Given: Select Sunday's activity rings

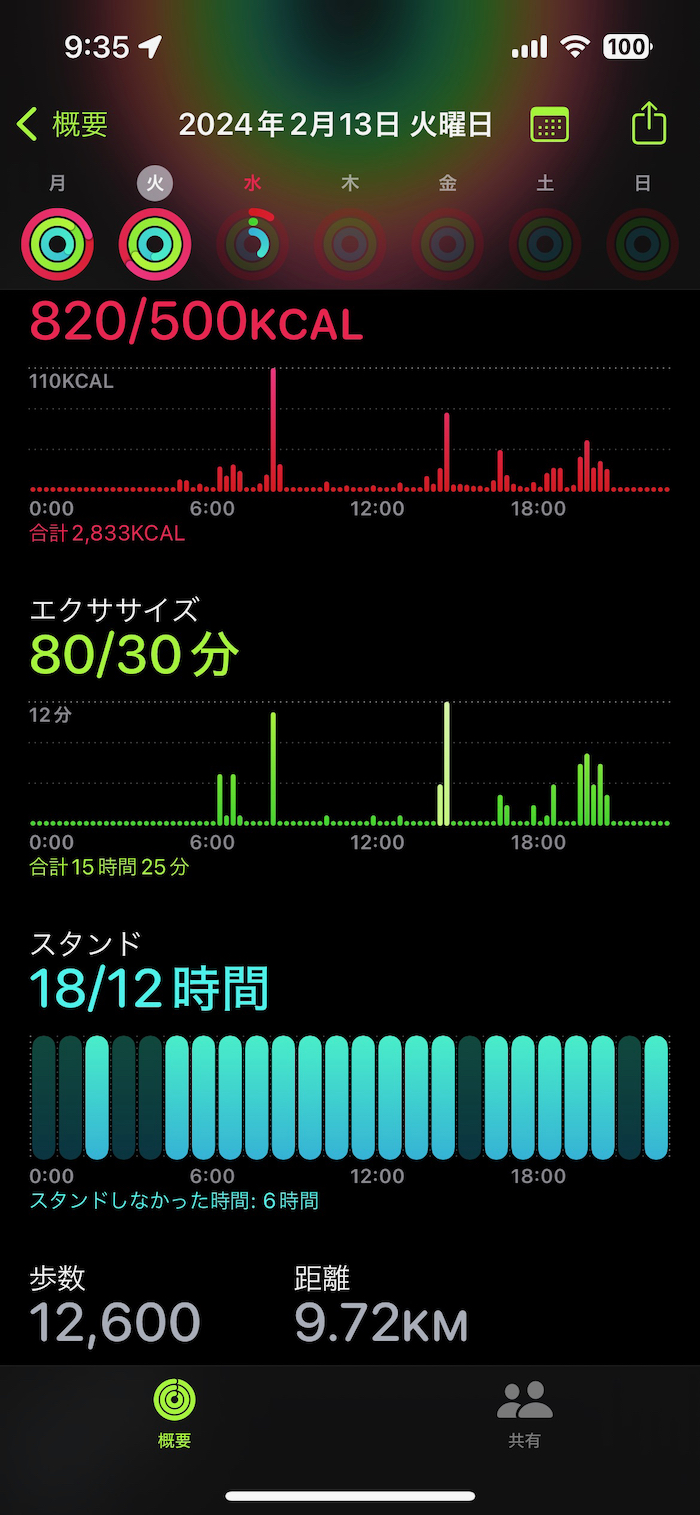Looking at the screenshot, I should click(x=643, y=243).
